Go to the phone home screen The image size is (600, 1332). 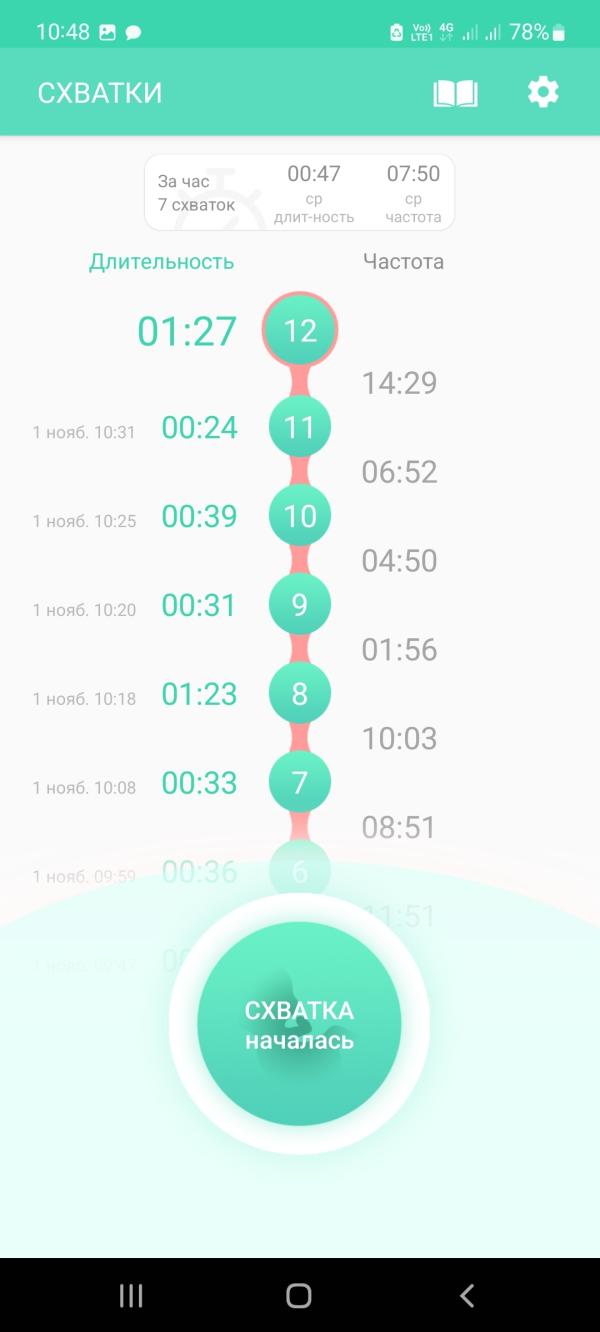click(299, 1296)
